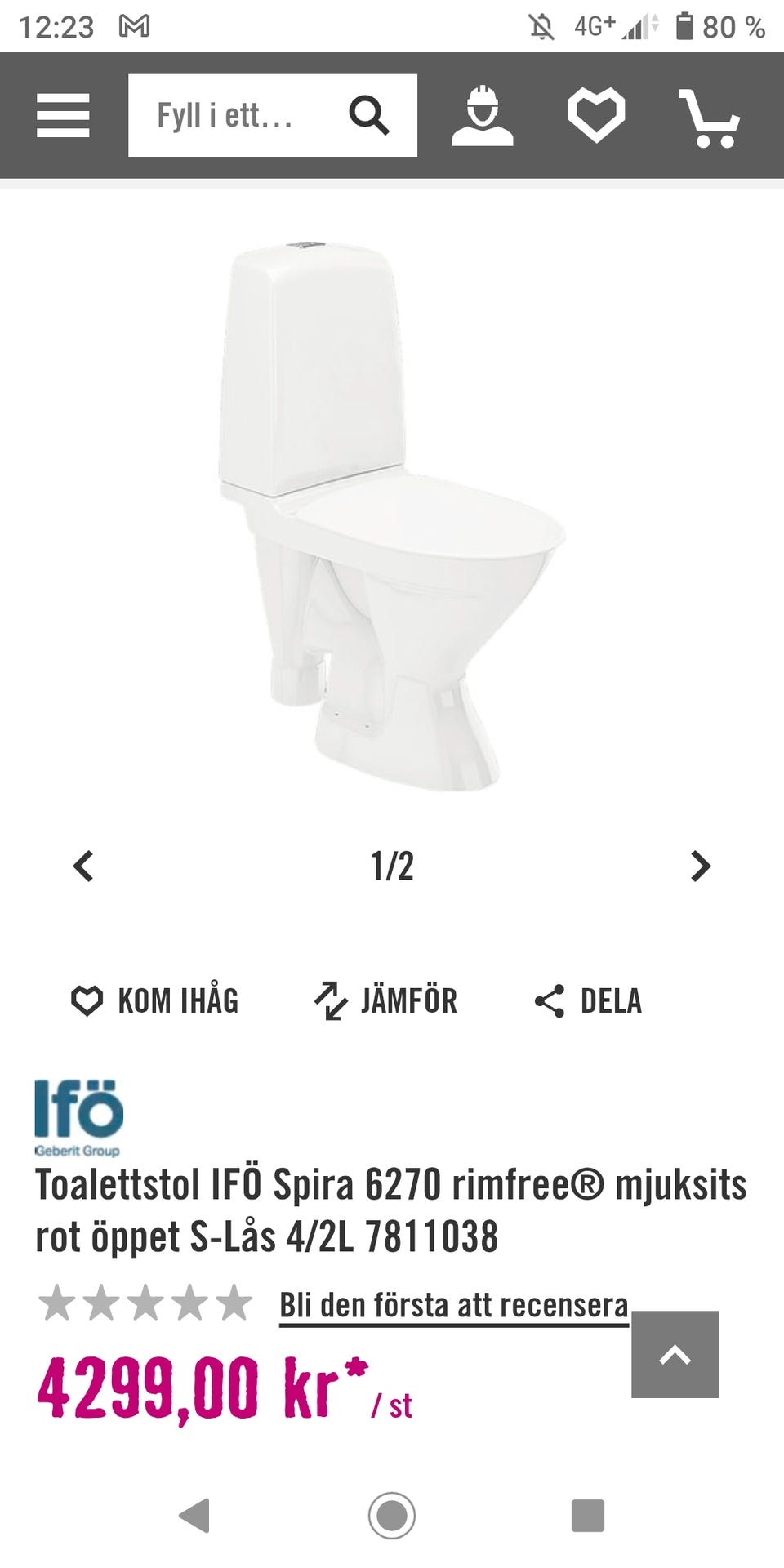This screenshot has width=784, height=1568.
Task: Tap JÄMFÖR to compare product
Action: tap(386, 1000)
